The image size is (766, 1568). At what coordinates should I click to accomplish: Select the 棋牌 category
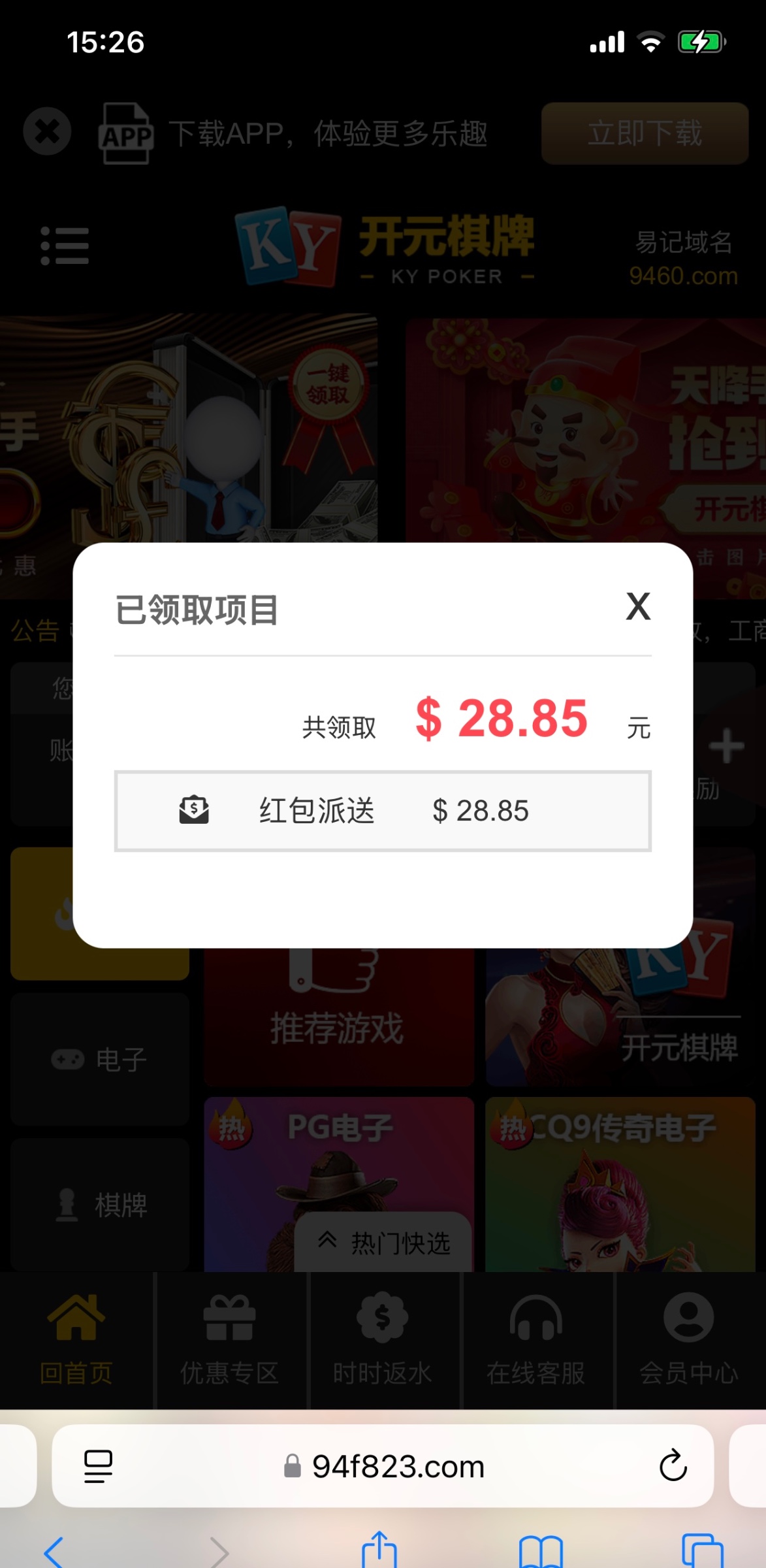[x=100, y=1204]
